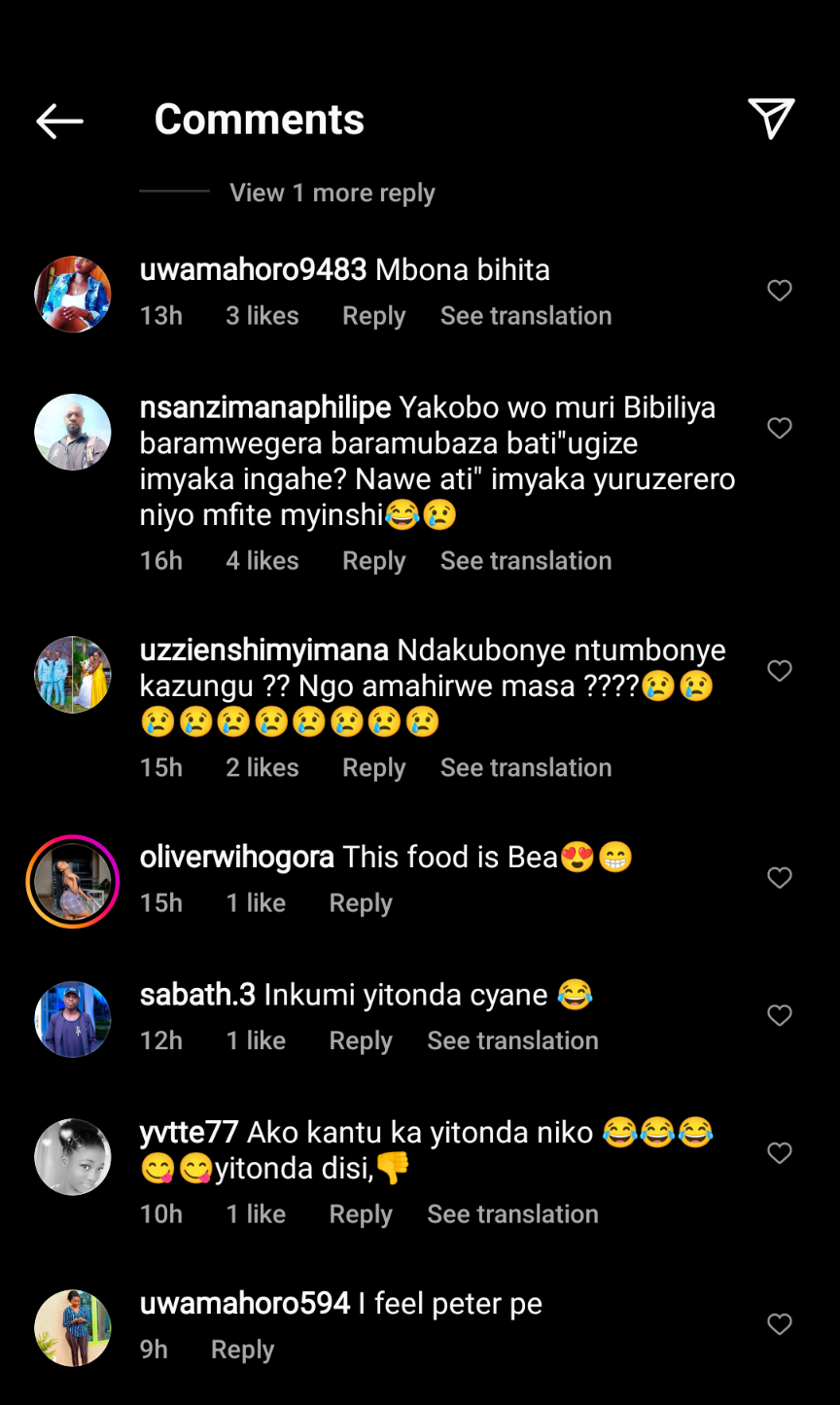Reply to nsanzimanaphilipe's comment
Screen dimensions: 840x1405
pos(373,561)
